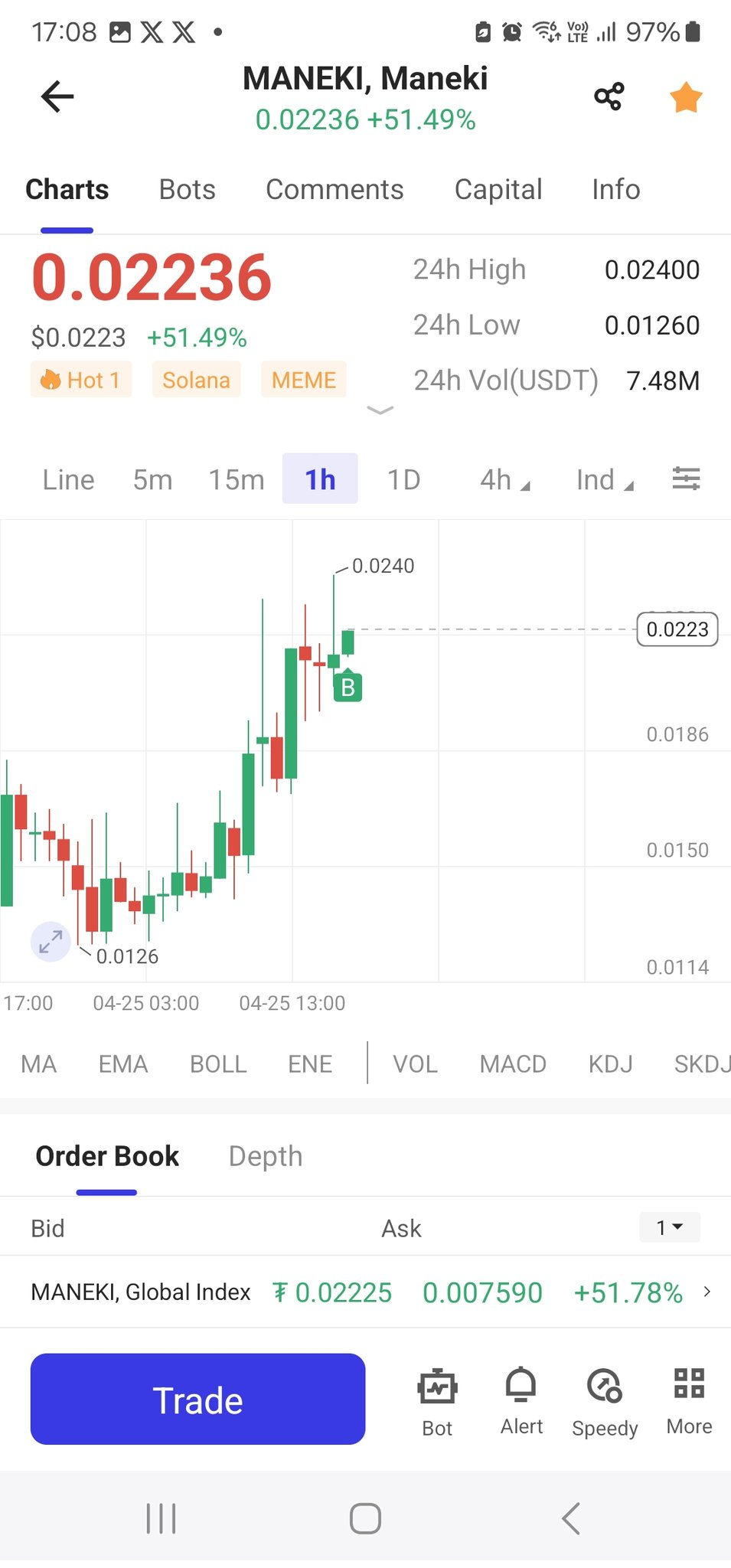Expand the price details chevron

(380, 411)
